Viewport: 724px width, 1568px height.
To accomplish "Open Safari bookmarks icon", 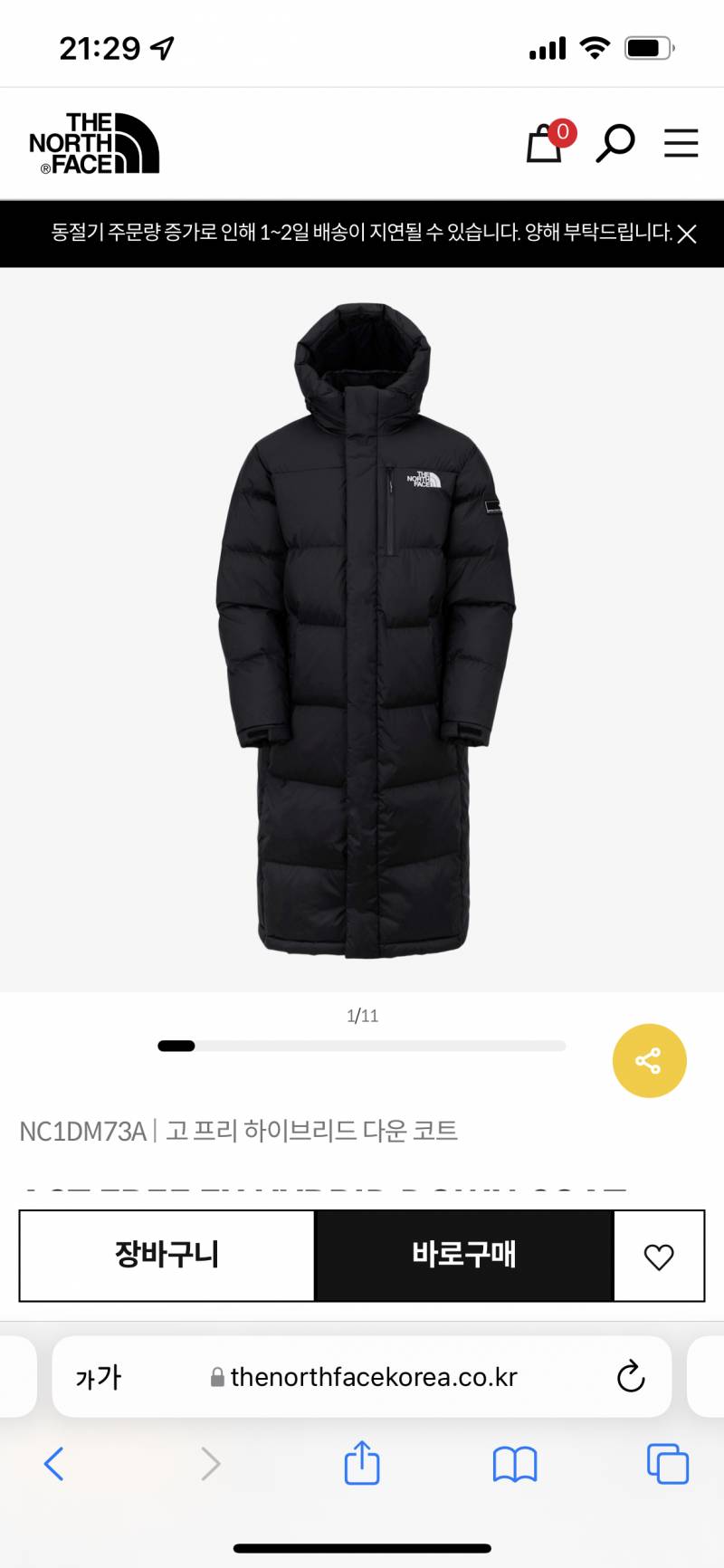I will coord(514,1463).
